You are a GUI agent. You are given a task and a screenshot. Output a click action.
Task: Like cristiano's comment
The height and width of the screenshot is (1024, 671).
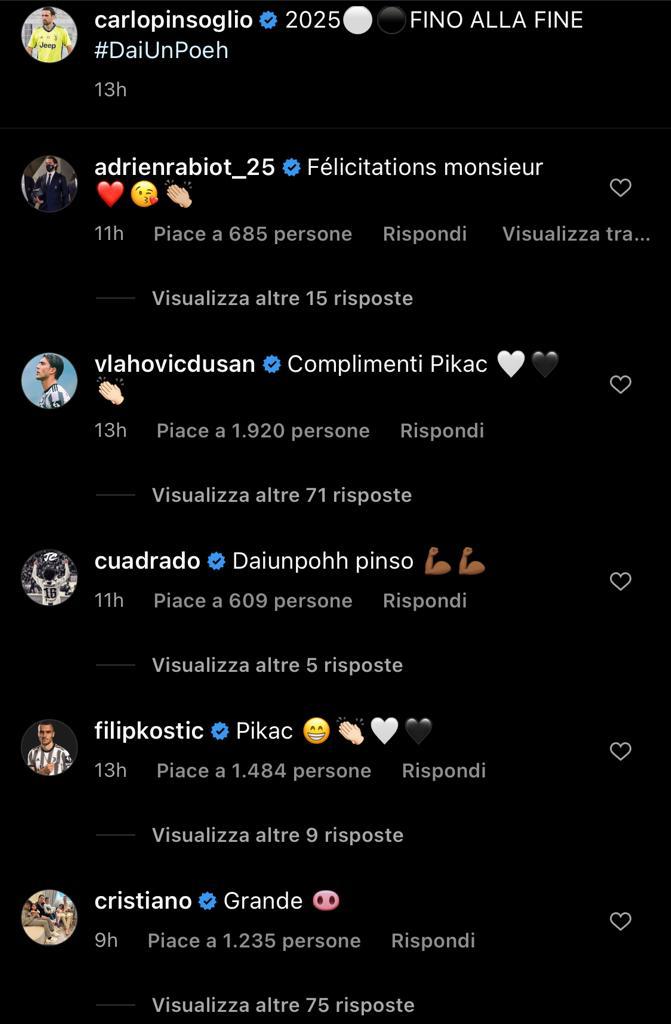pos(620,921)
